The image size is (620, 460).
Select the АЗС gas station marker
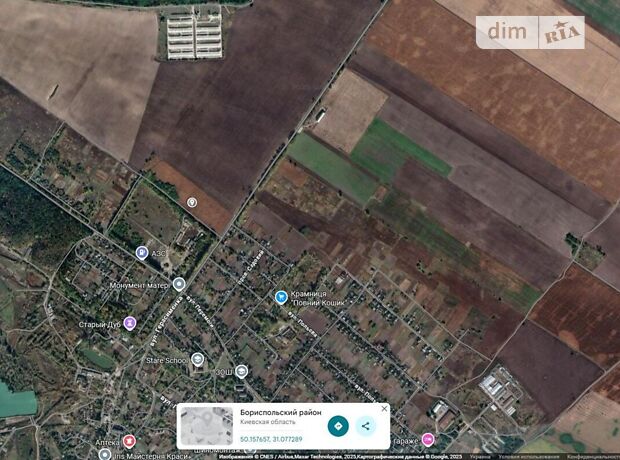[142, 253]
